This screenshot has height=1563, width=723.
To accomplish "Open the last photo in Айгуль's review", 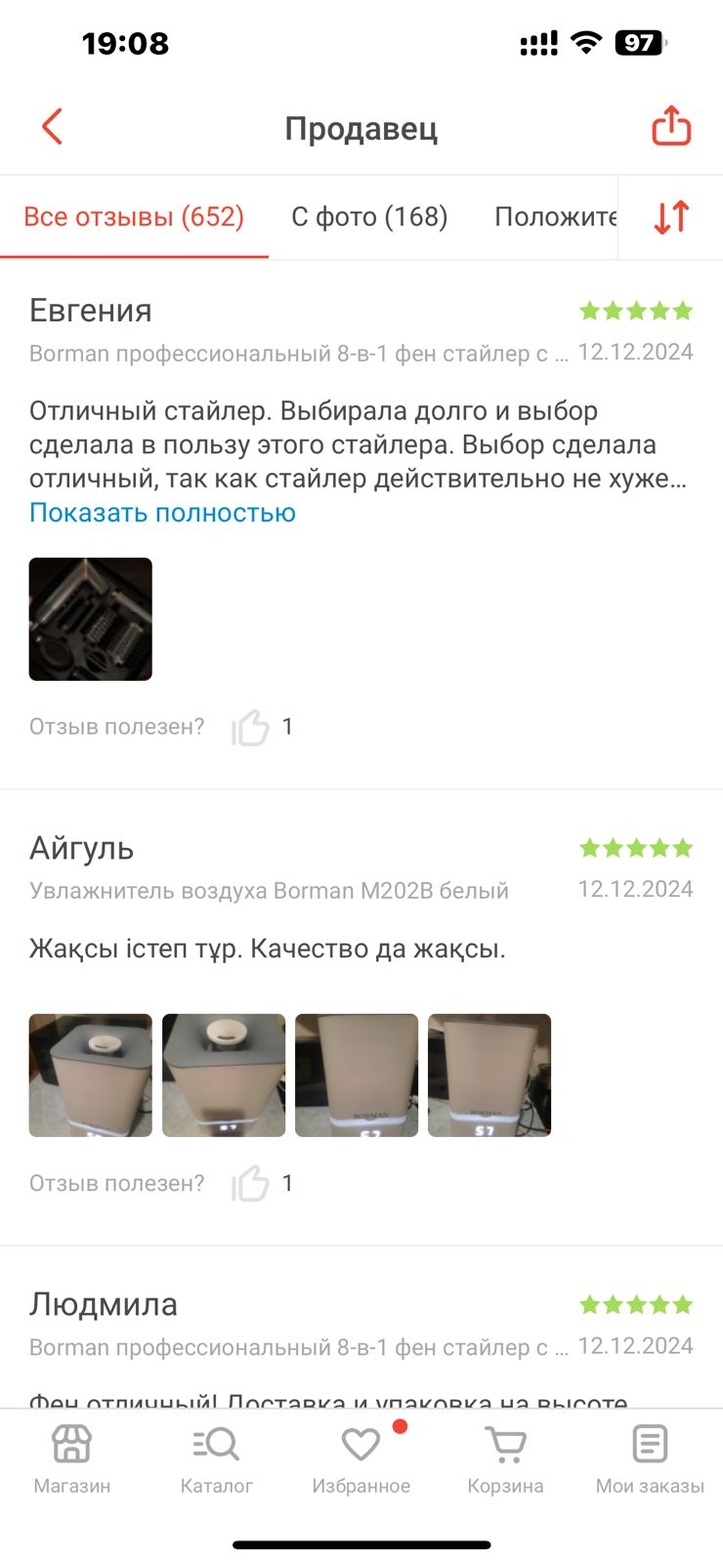I will tap(489, 1075).
